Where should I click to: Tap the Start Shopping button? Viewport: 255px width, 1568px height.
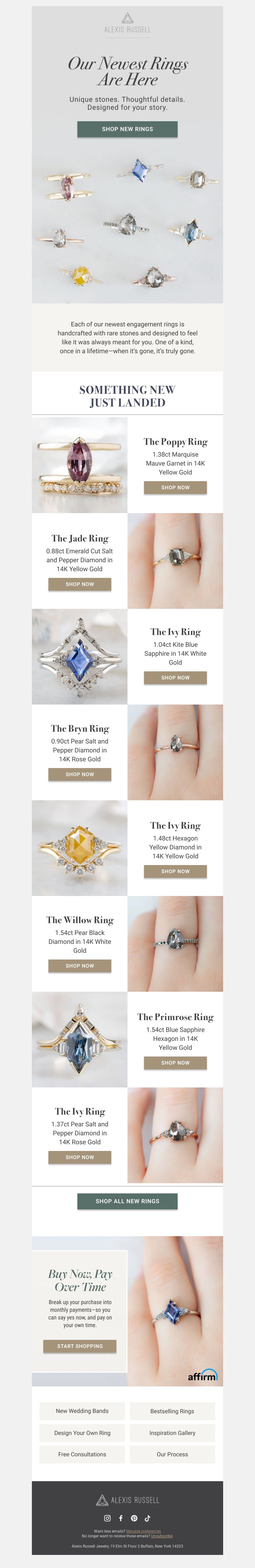(80, 1346)
